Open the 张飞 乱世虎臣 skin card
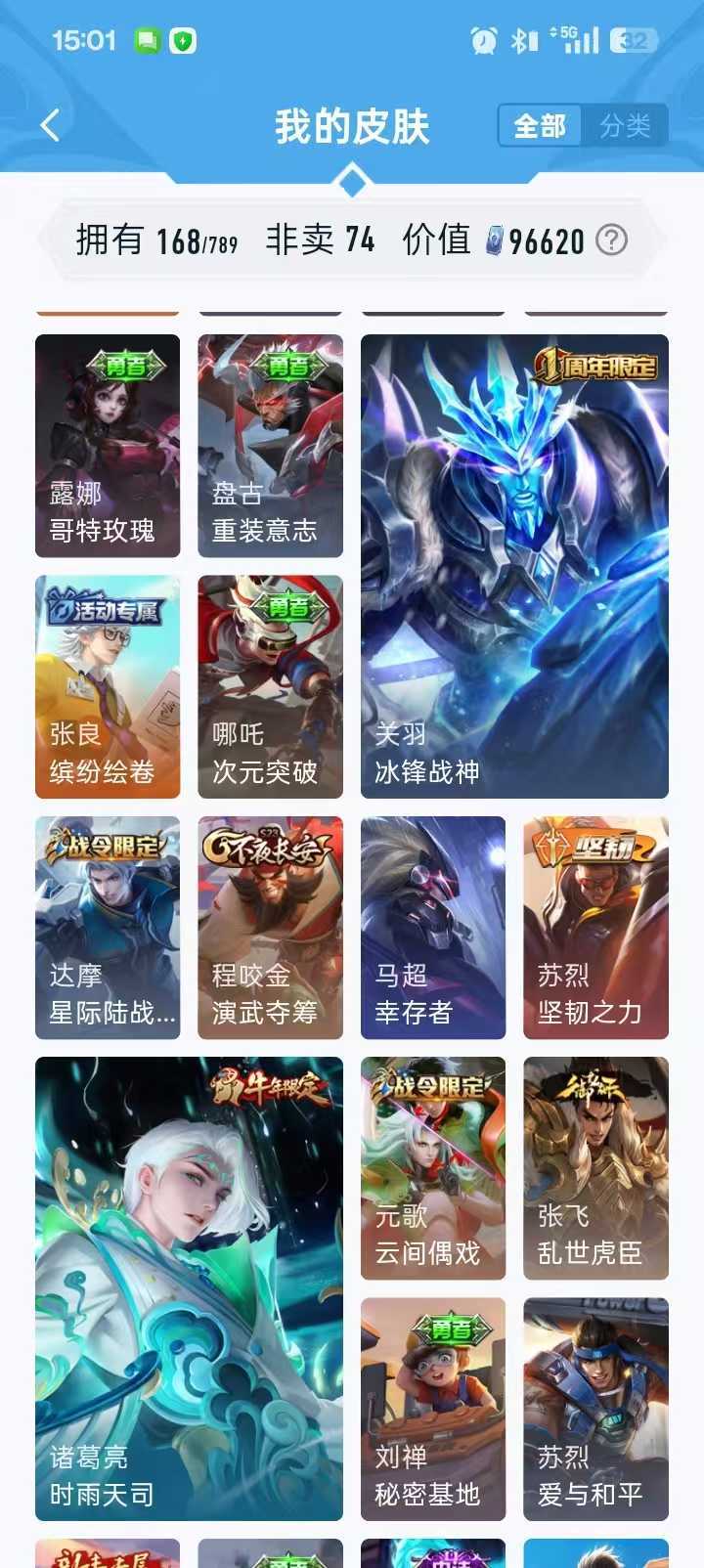704x1568 pixels. click(x=596, y=1168)
